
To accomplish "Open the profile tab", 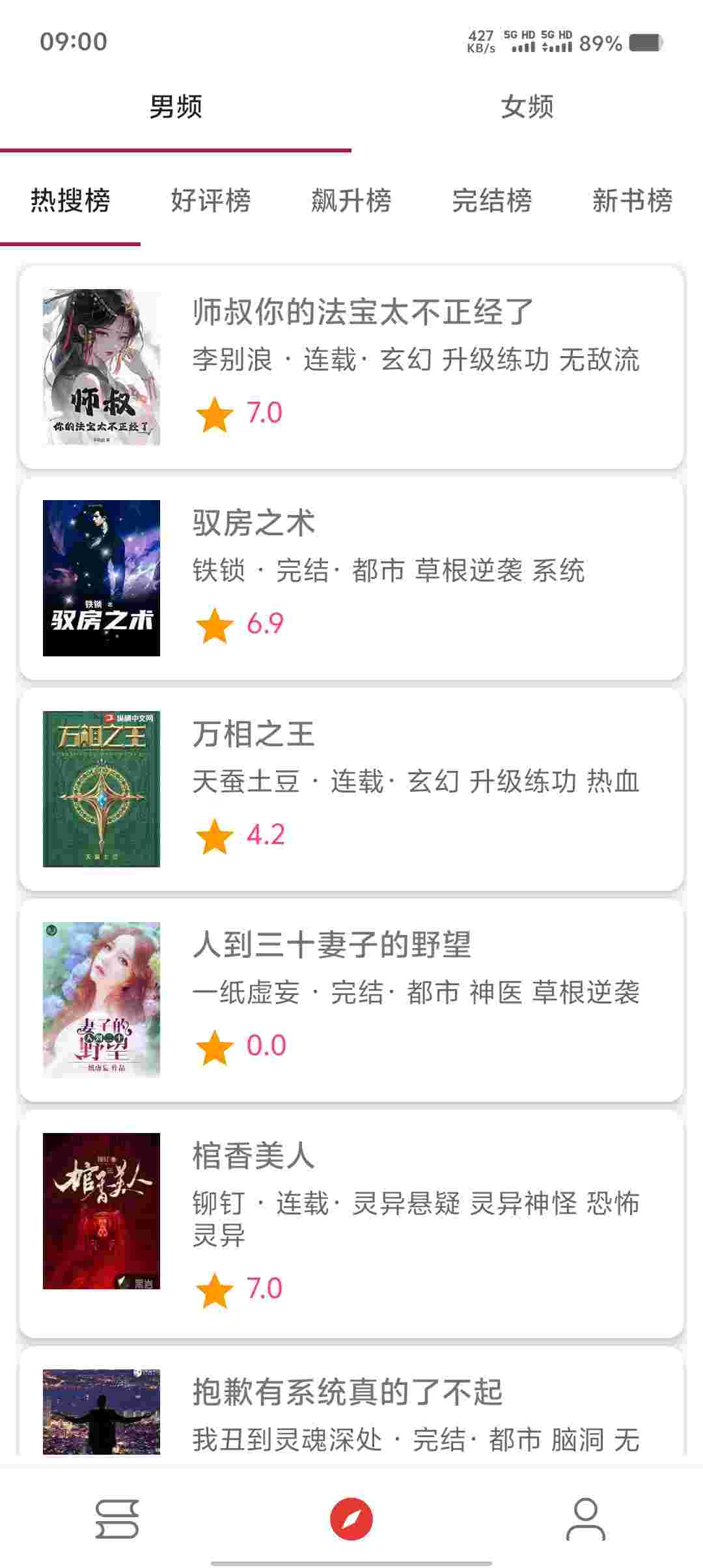I will (586, 1519).
